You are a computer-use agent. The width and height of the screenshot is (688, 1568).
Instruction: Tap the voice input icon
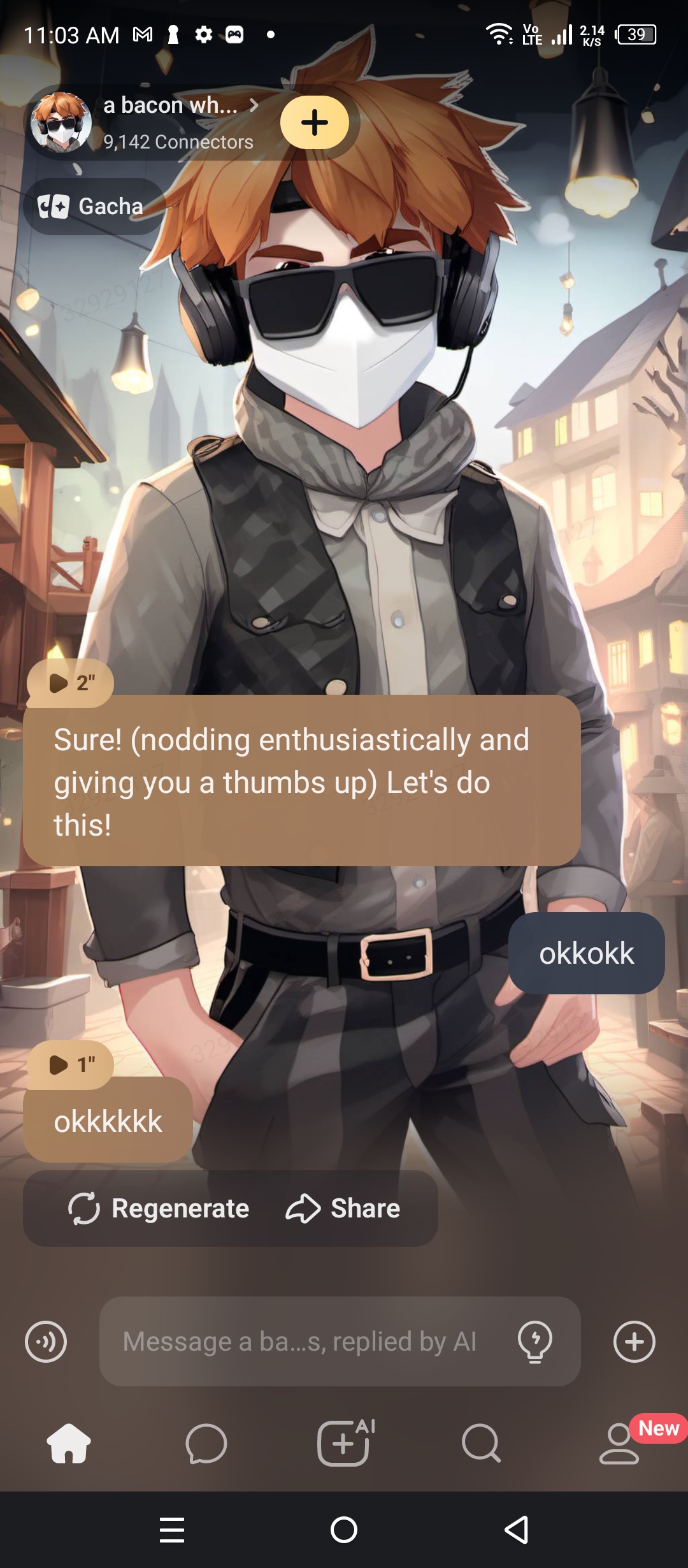46,1341
